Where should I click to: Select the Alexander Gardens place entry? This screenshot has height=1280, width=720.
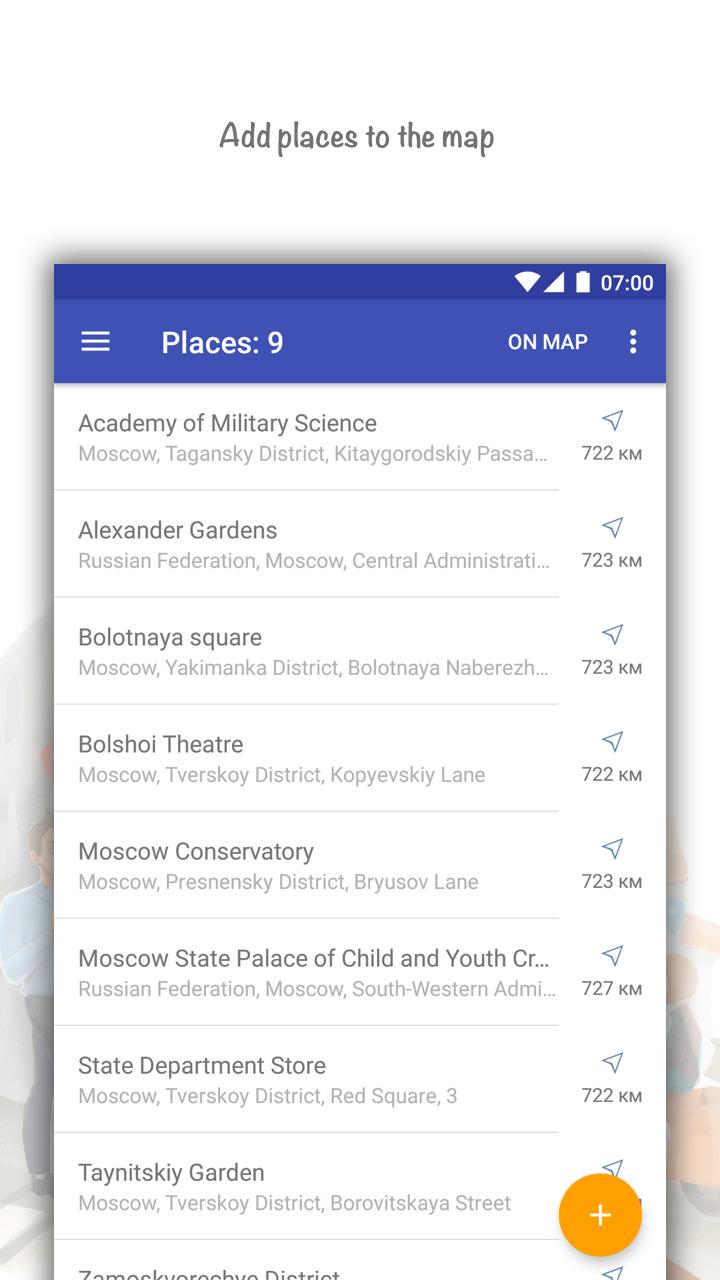(x=300, y=544)
